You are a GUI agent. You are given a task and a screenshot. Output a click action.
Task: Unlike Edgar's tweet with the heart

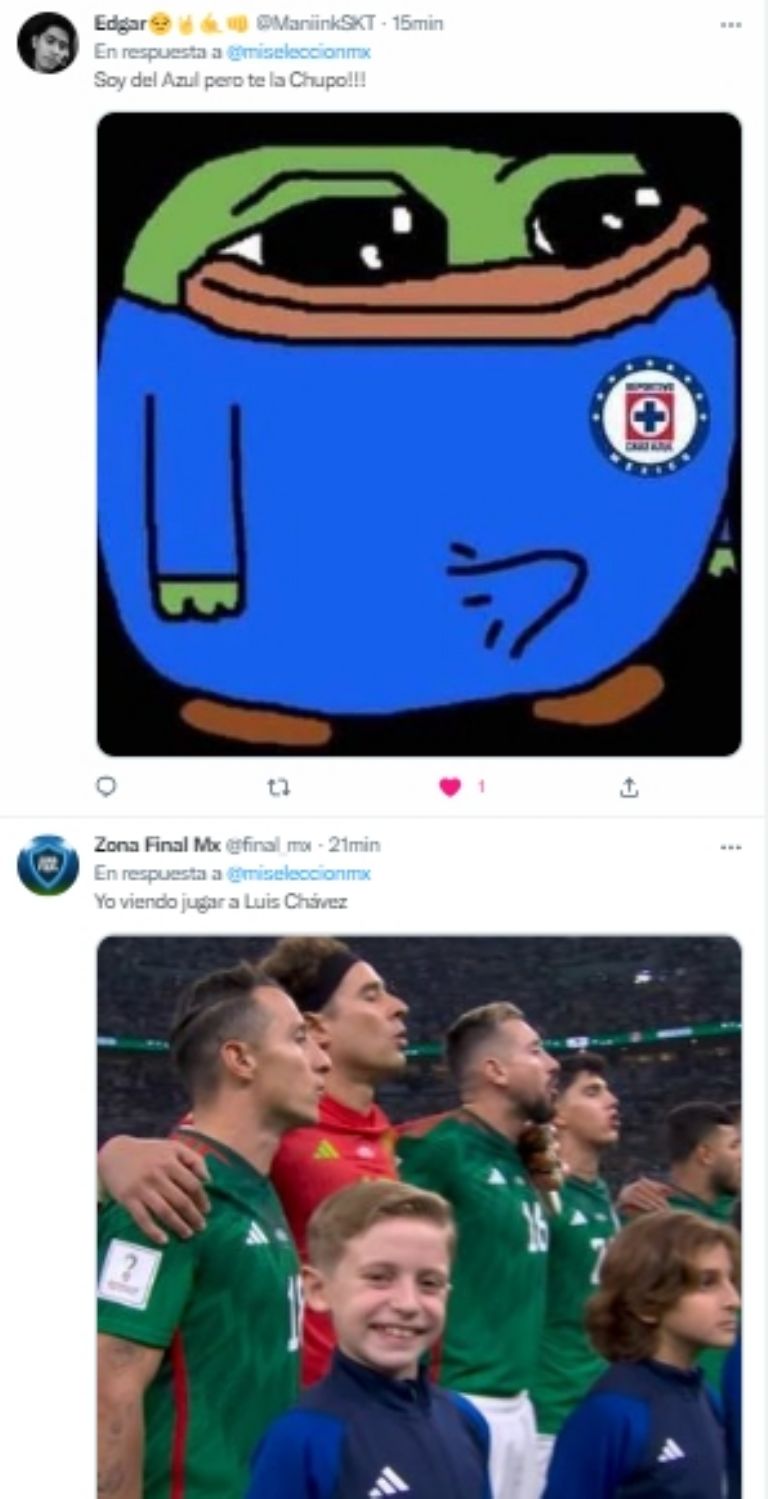(x=450, y=787)
